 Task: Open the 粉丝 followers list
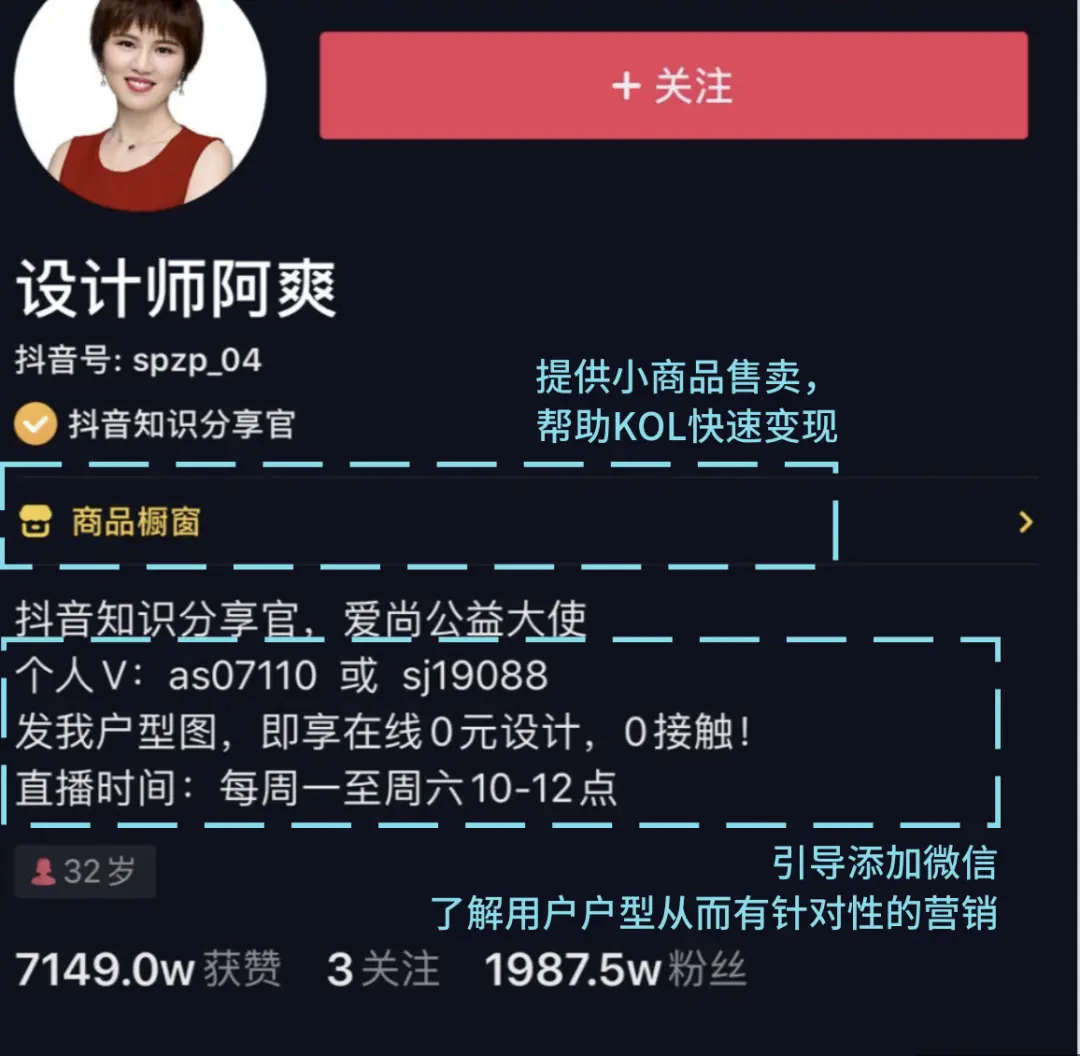coord(616,969)
